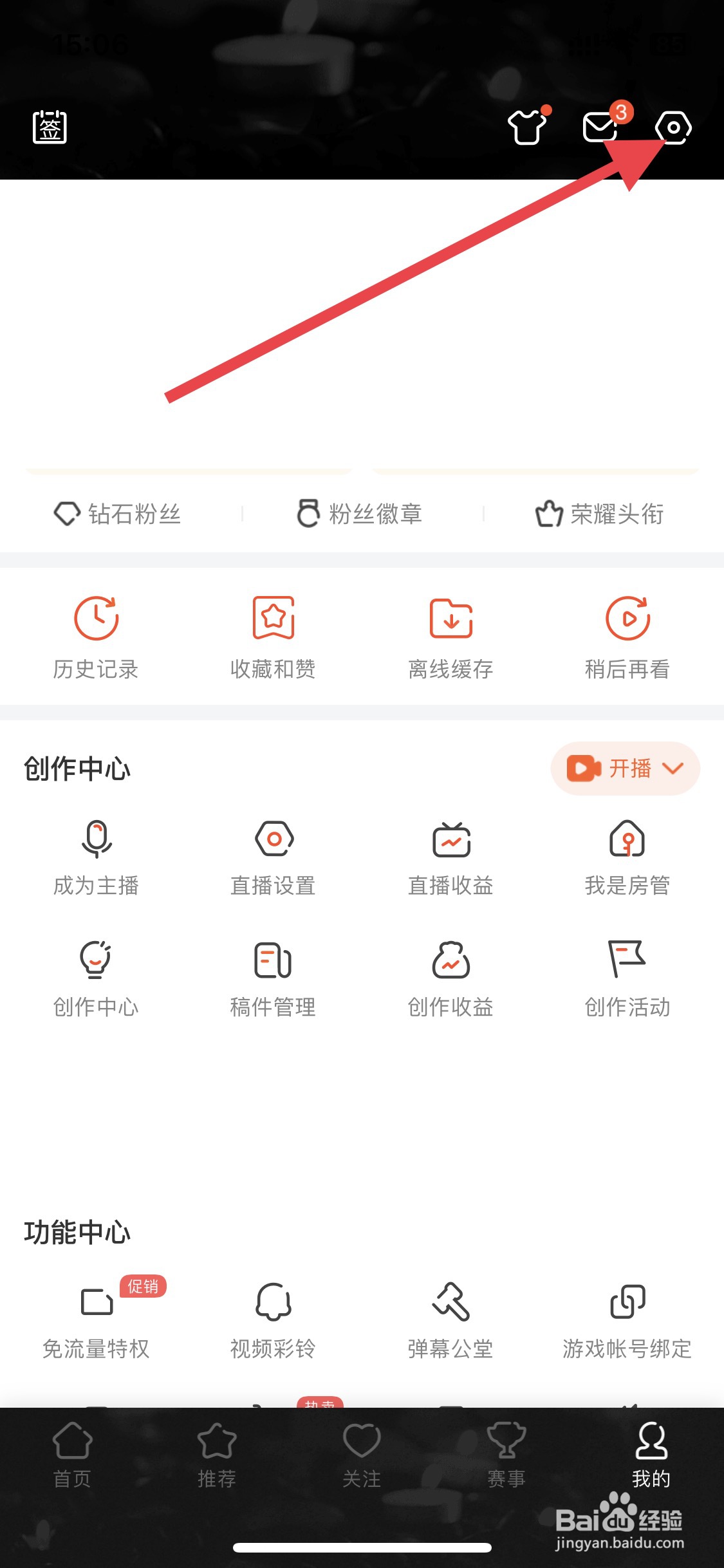
Task: Expand the 开播 dropdown chevron
Action: tap(673, 768)
